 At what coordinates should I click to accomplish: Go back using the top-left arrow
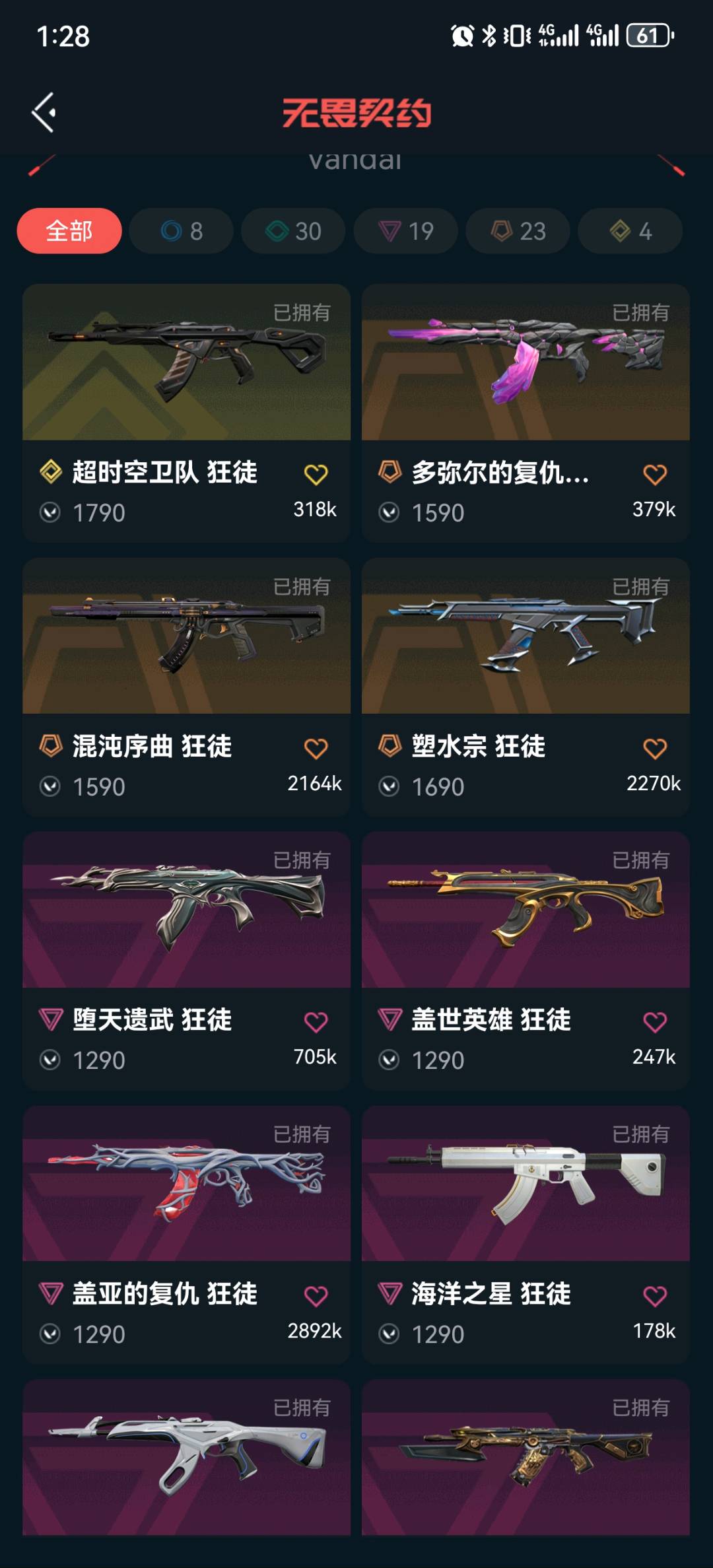tap(44, 113)
